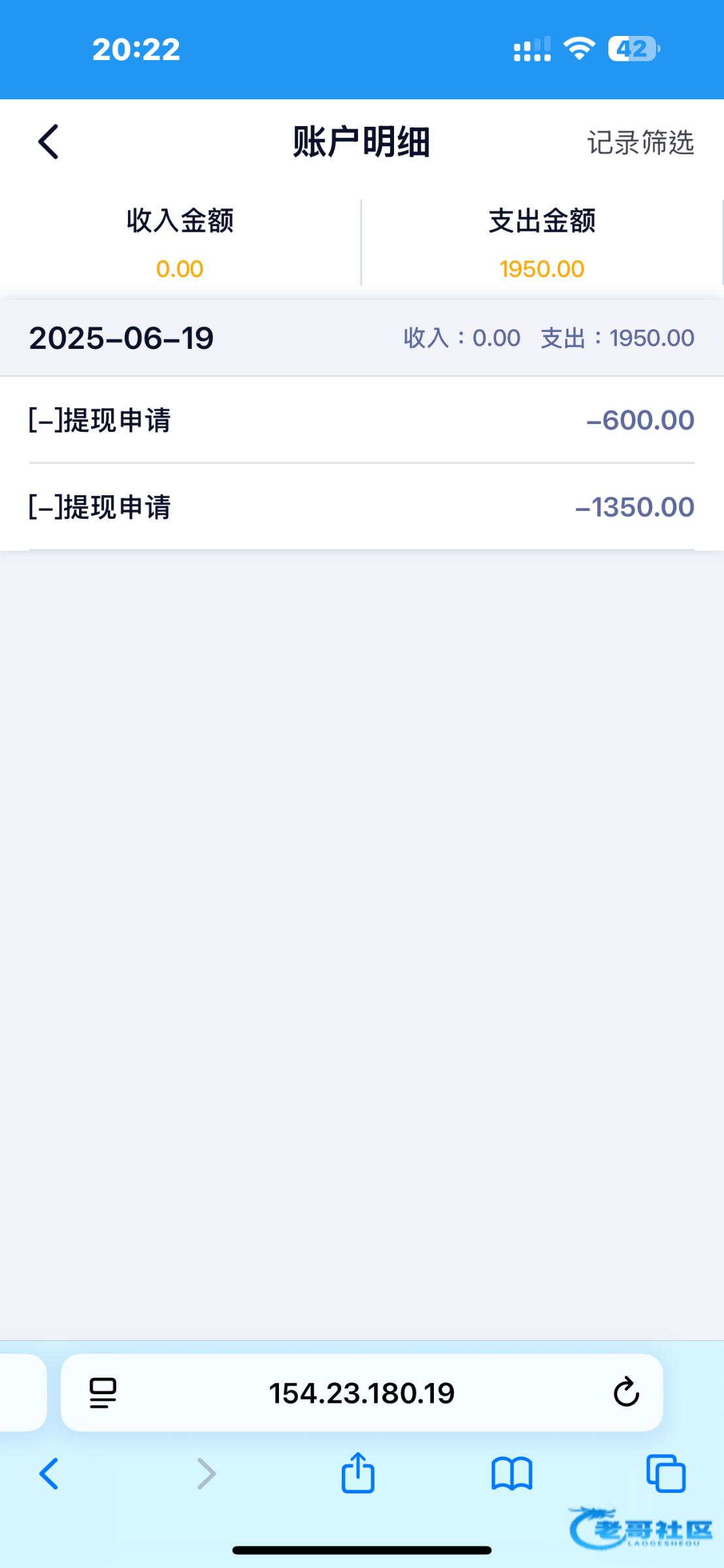This screenshot has height=1568, width=724.
Task: Go back from the 账户明细 page
Action: point(48,142)
